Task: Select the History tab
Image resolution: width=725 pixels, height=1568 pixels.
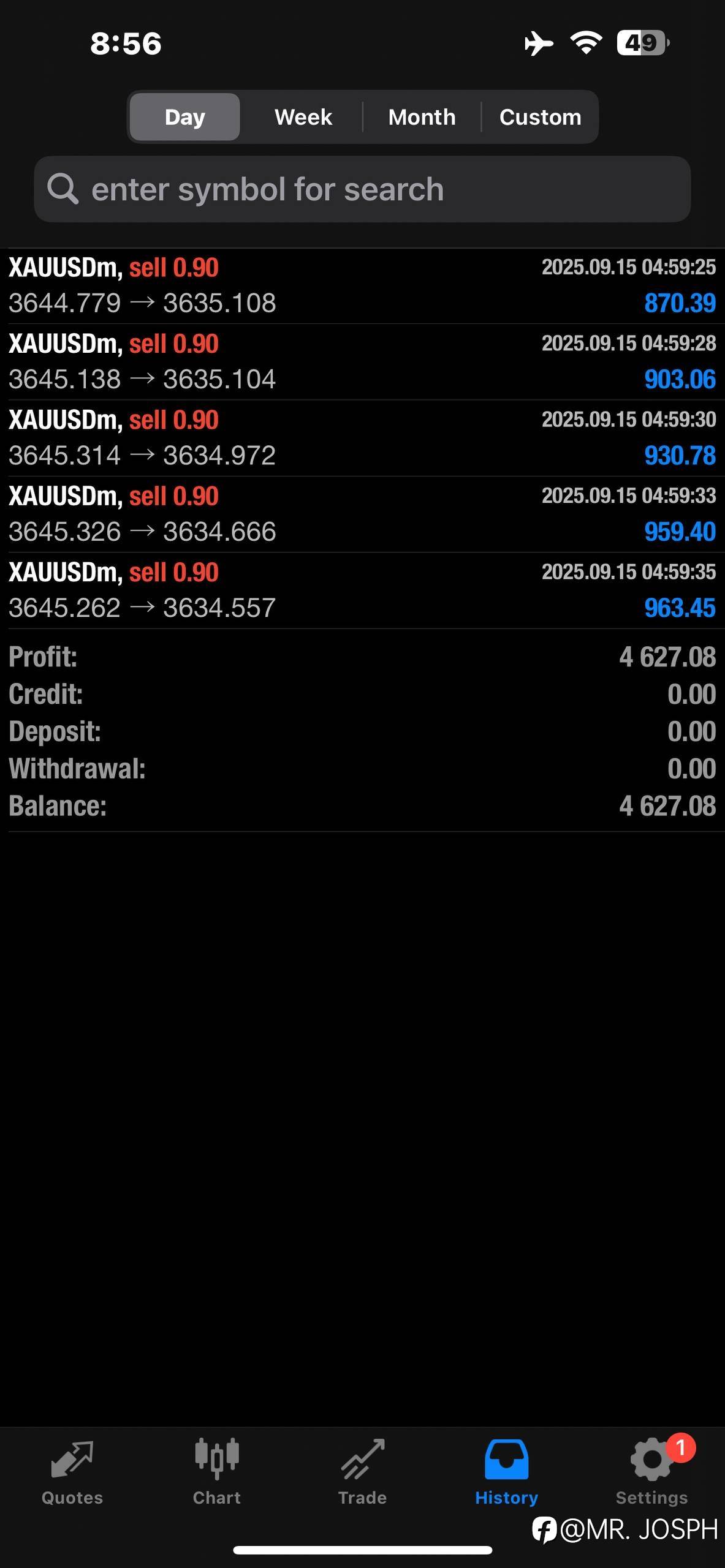Action: [507, 1472]
